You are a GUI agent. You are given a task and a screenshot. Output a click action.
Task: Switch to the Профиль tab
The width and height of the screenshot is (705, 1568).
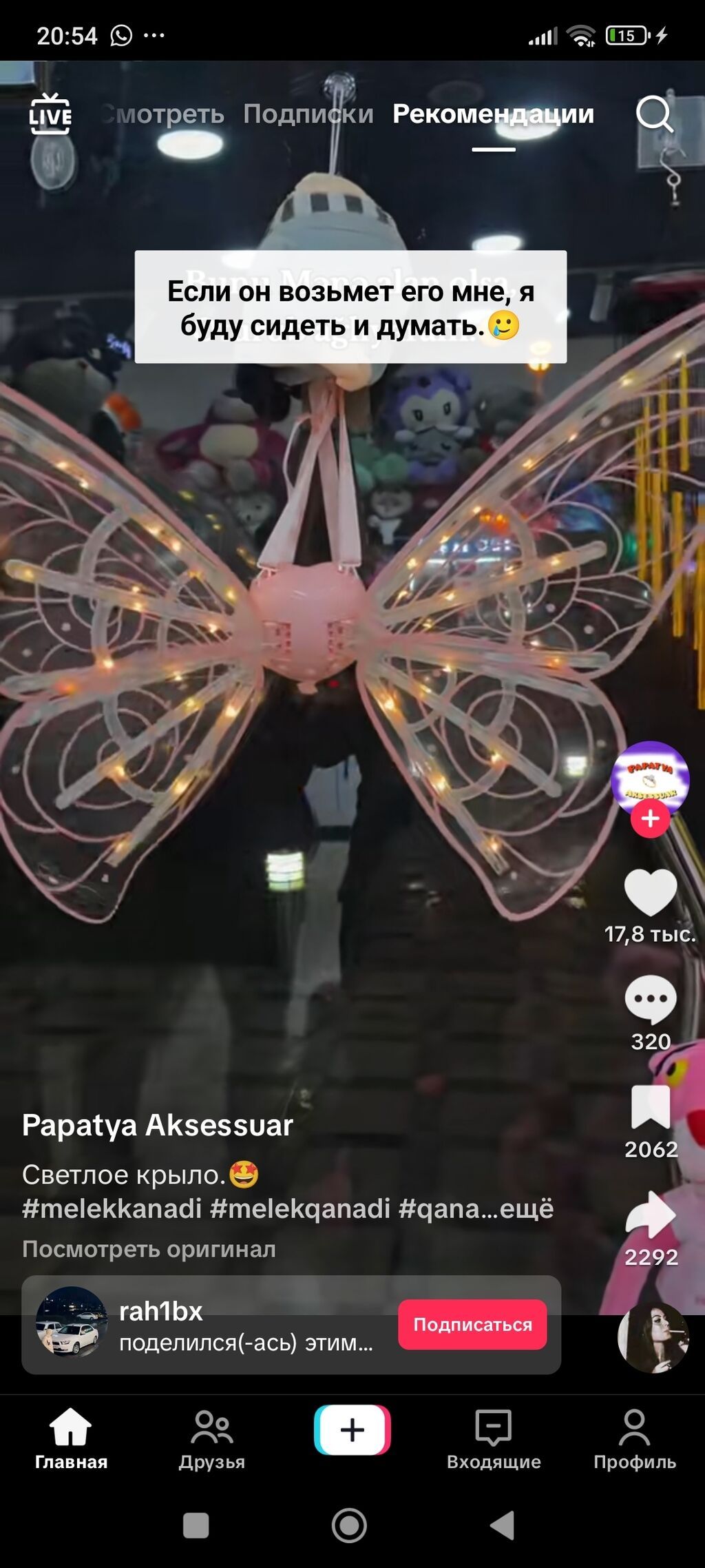tap(634, 1439)
